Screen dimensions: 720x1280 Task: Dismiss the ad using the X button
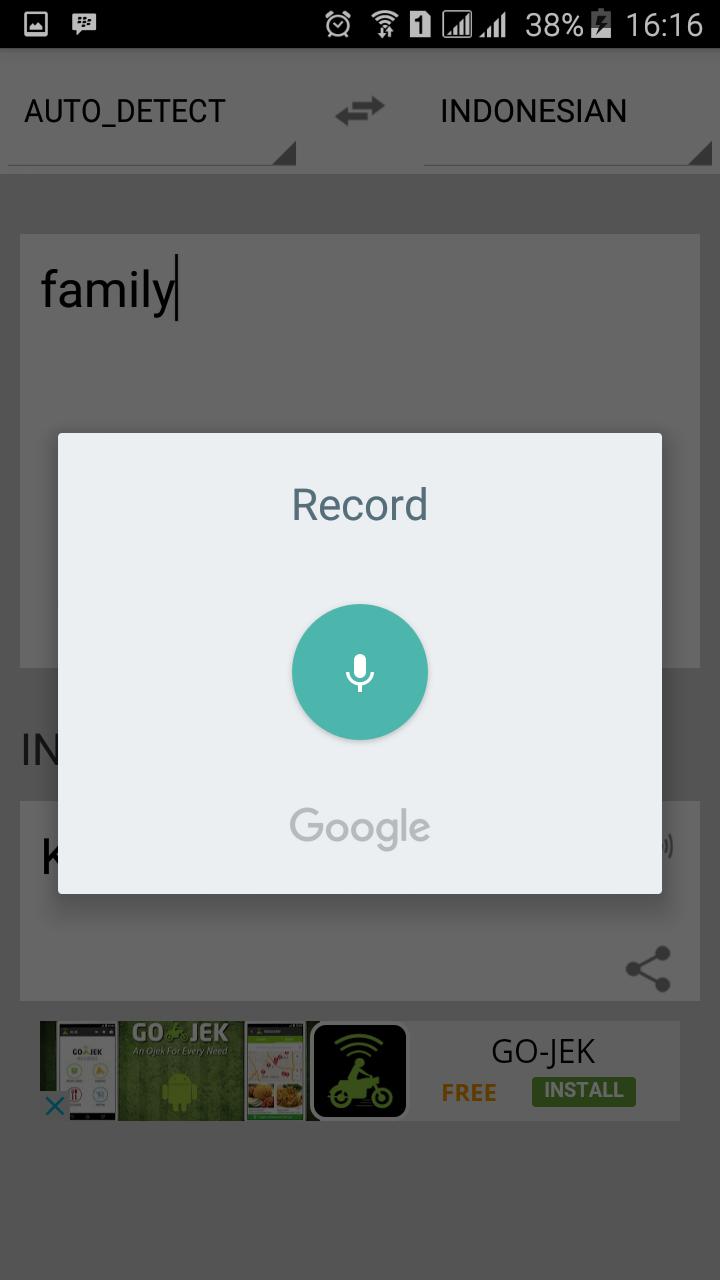coord(53,1106)
